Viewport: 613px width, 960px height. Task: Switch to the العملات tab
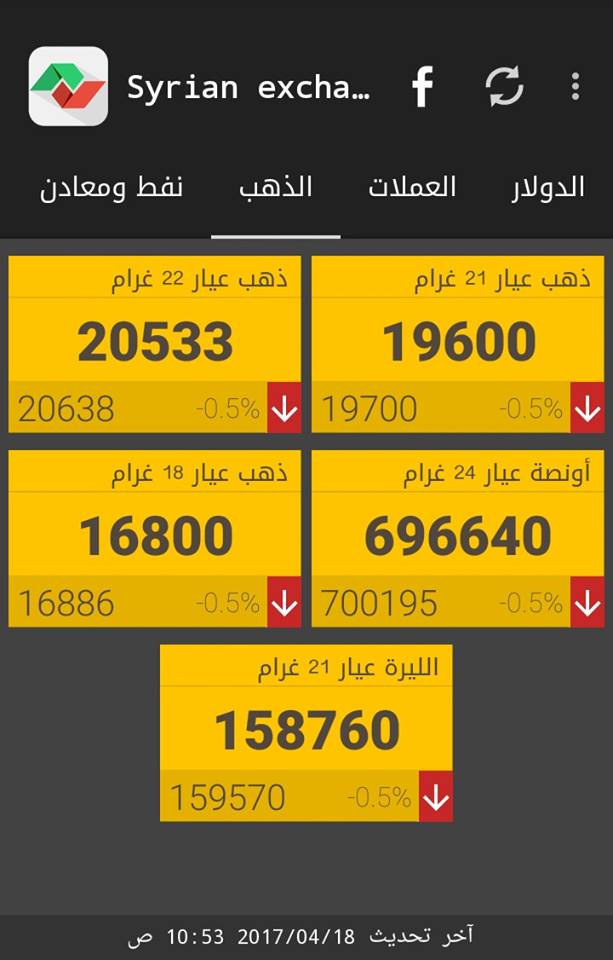point(412,188)
